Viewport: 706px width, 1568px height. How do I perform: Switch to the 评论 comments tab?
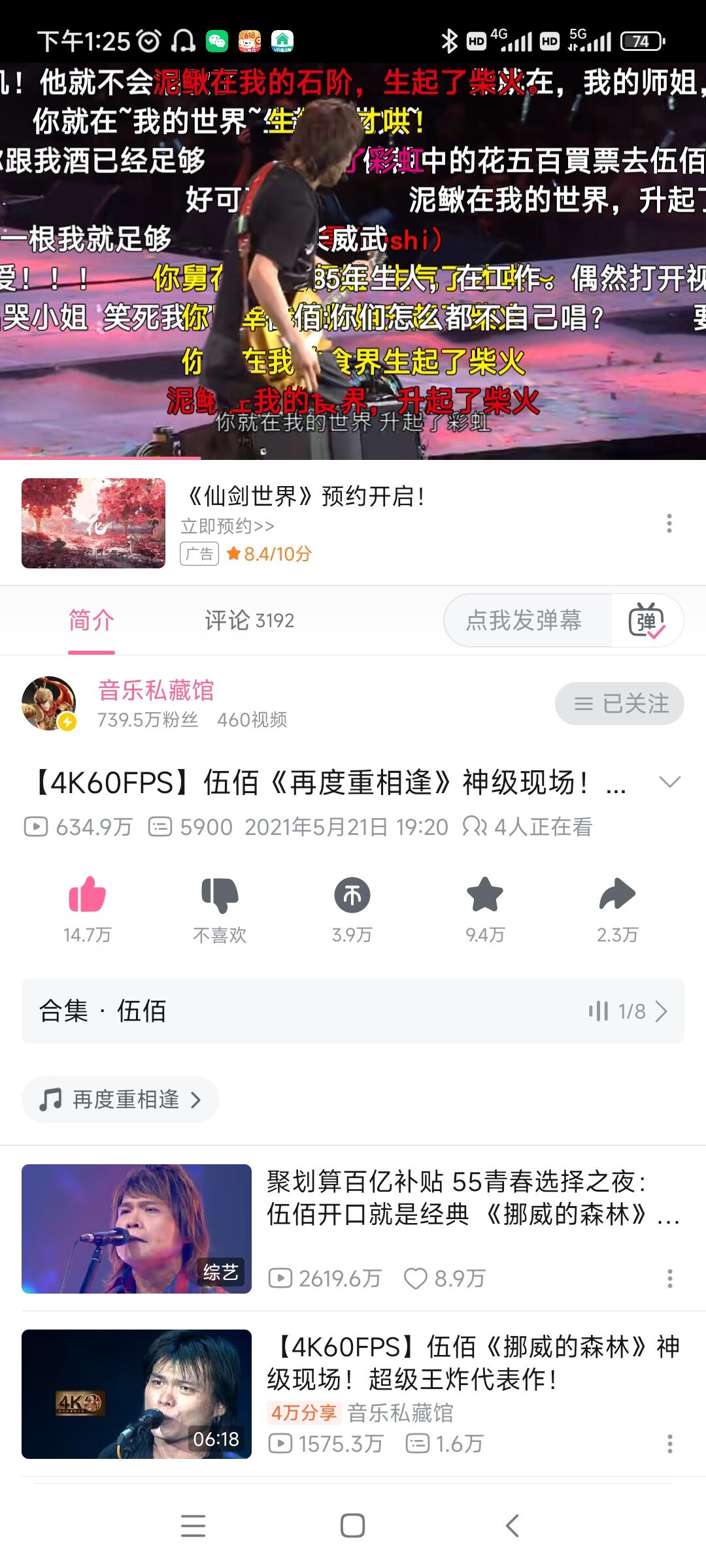[249, 620]
